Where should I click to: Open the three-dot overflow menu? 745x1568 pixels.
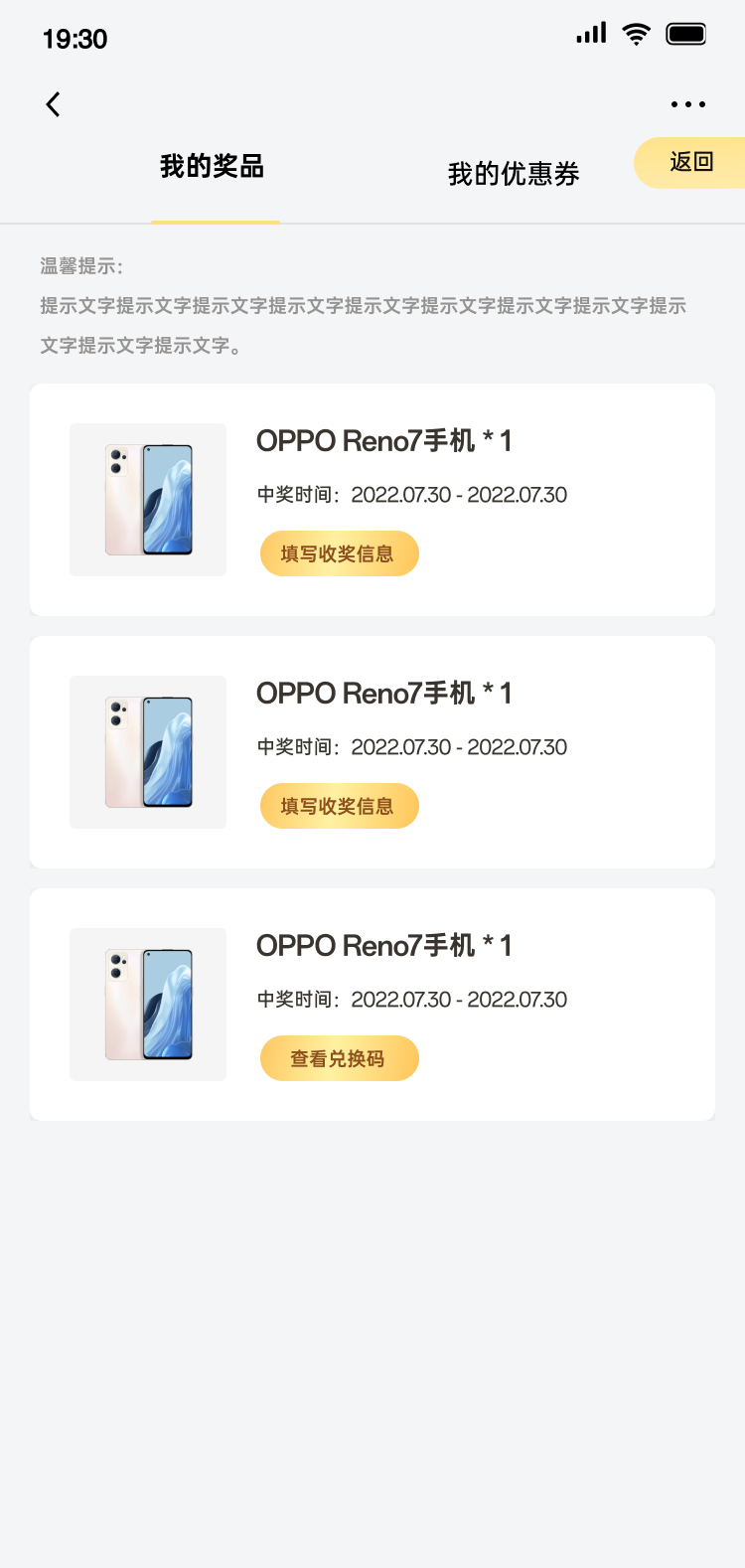[x=687, y=104]
